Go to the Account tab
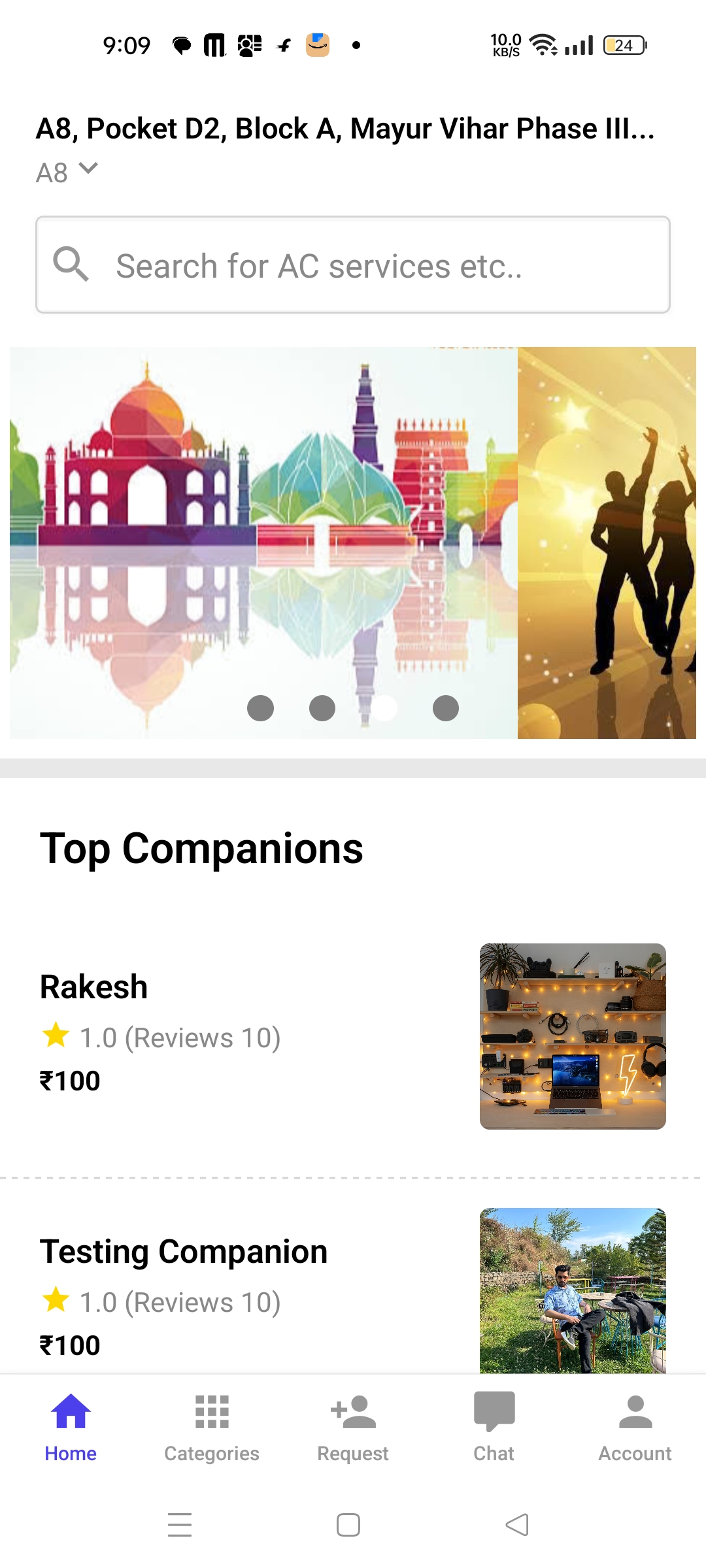The image size is (706, 1568). click(x=635, y=1428)
